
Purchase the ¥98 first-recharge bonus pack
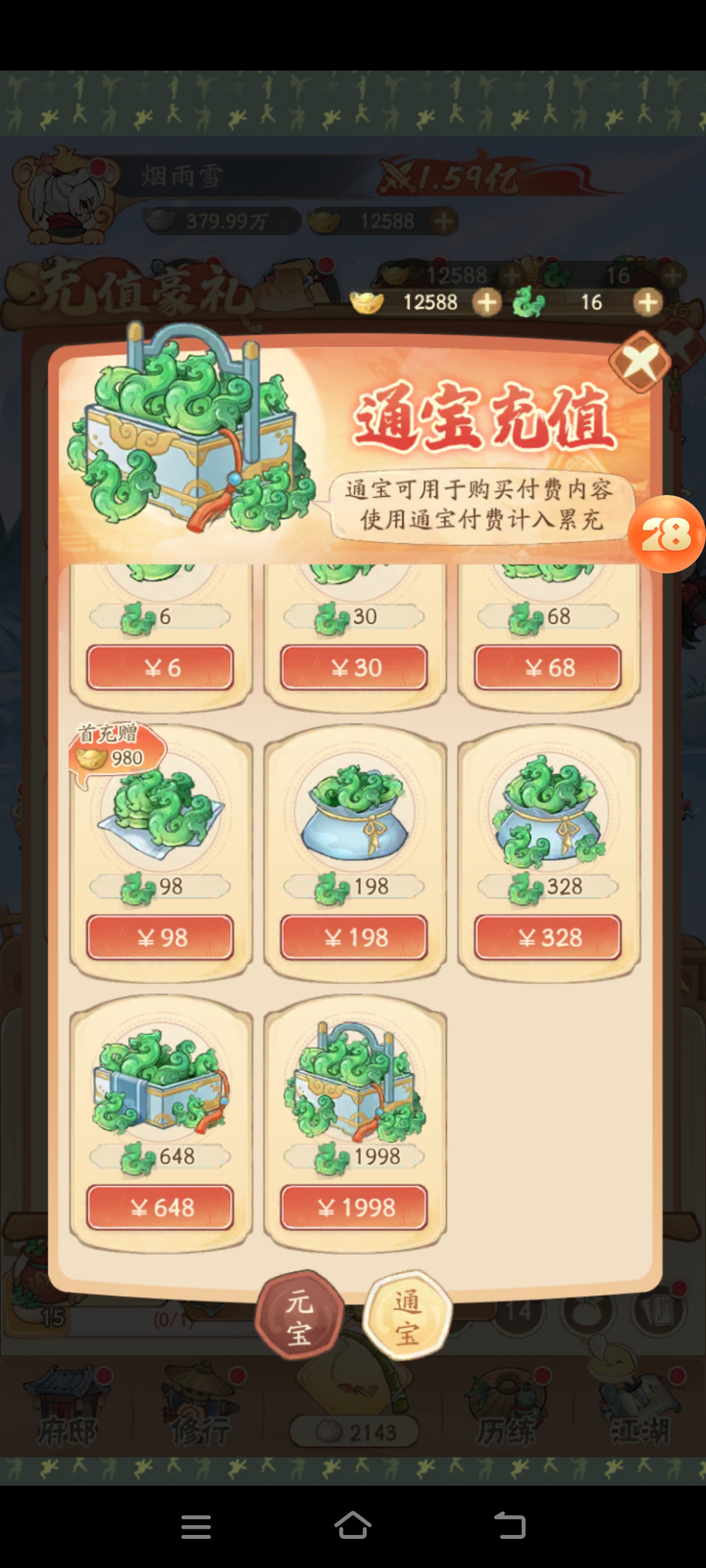click(x=160, y=937)
